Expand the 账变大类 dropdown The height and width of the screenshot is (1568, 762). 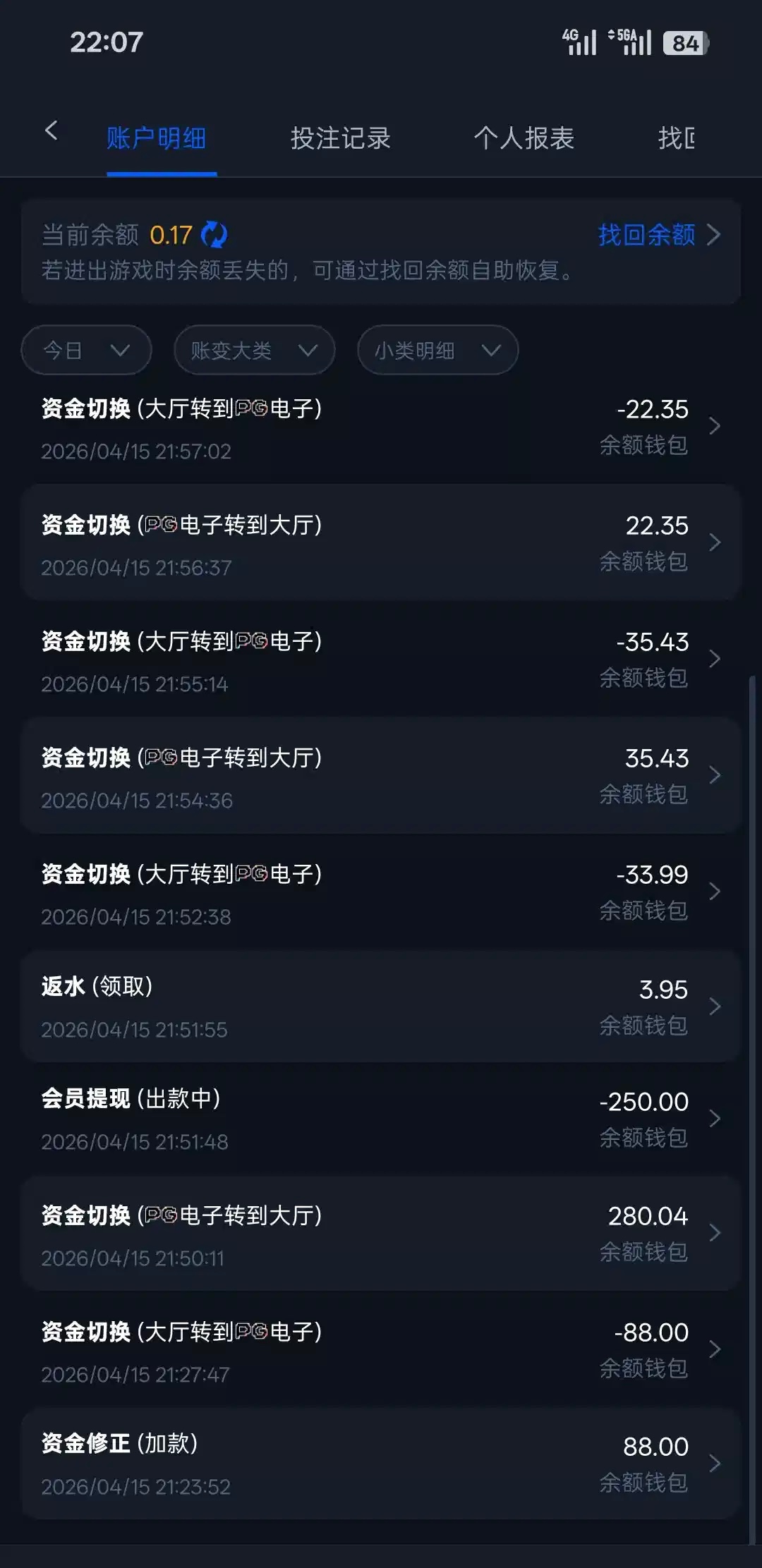coord(254,351)
